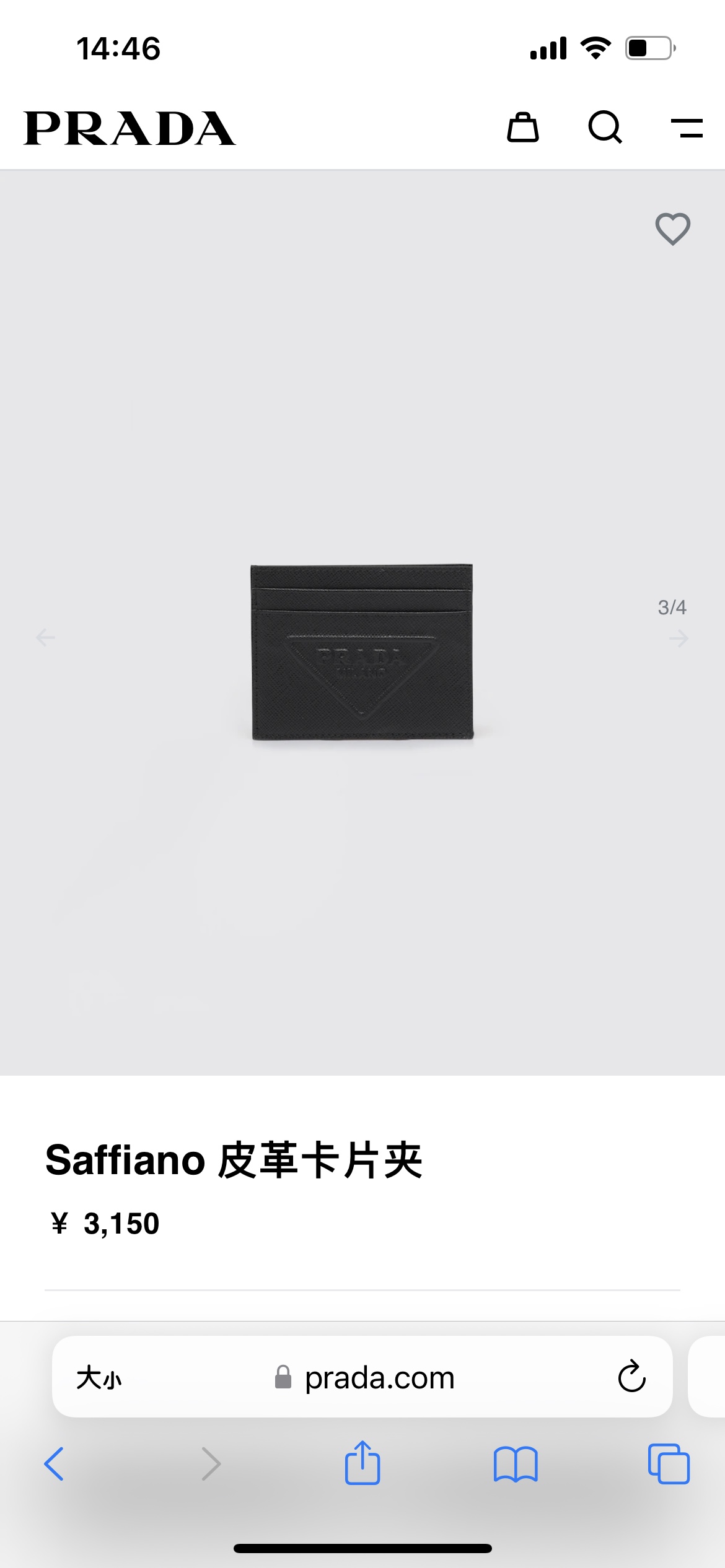Share this page
The image size is (725, 1568).
point(362,1463)
